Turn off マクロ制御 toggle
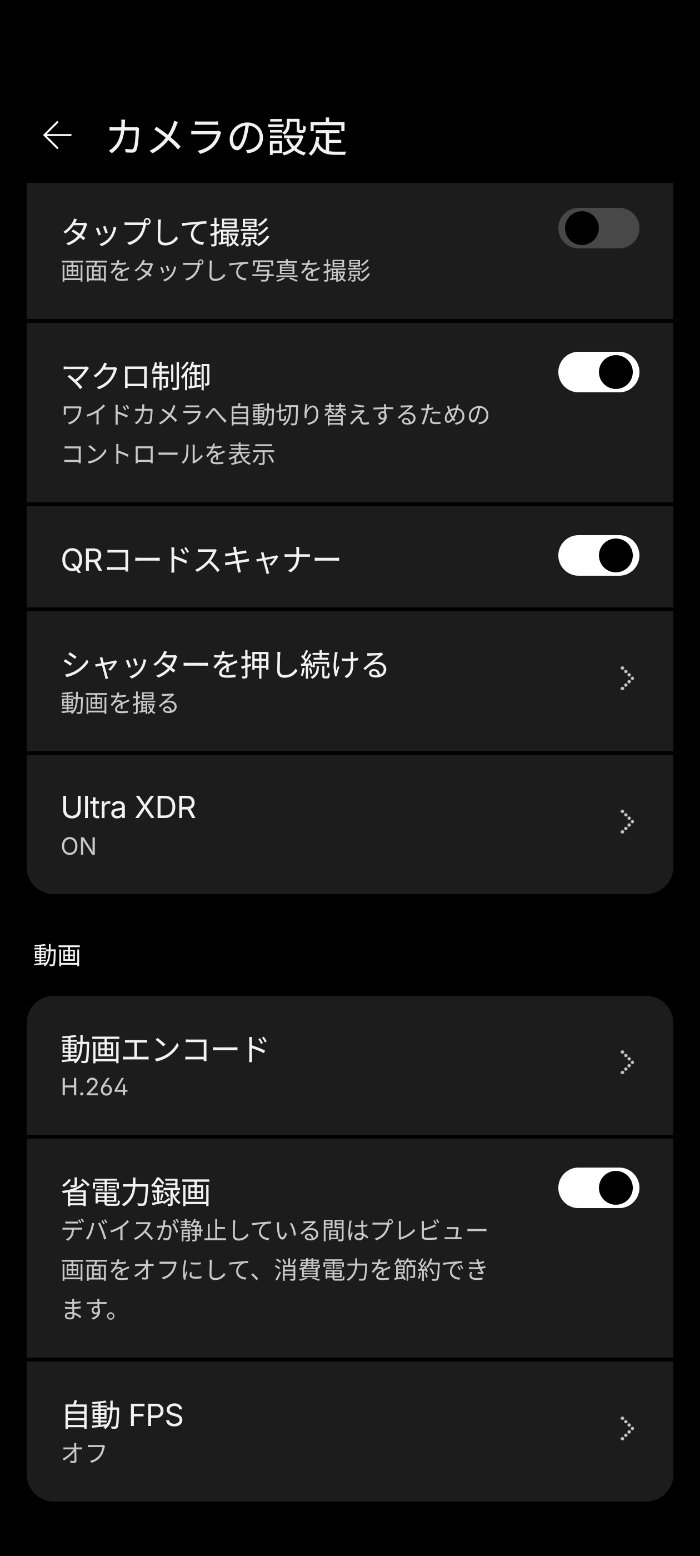This screenshot has height=1556, width=700. pyautogui.click(x=598, y=372)
